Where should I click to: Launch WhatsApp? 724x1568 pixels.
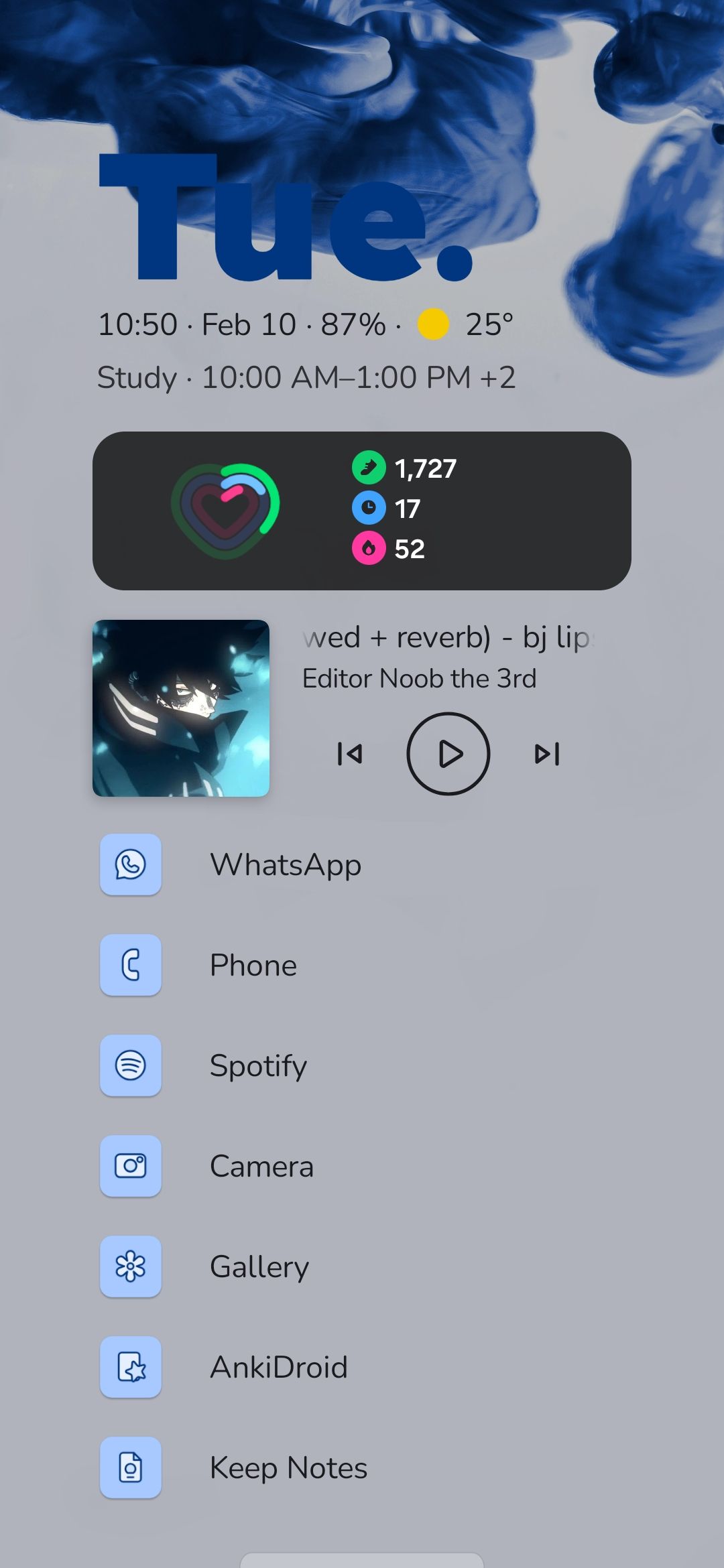231,864
